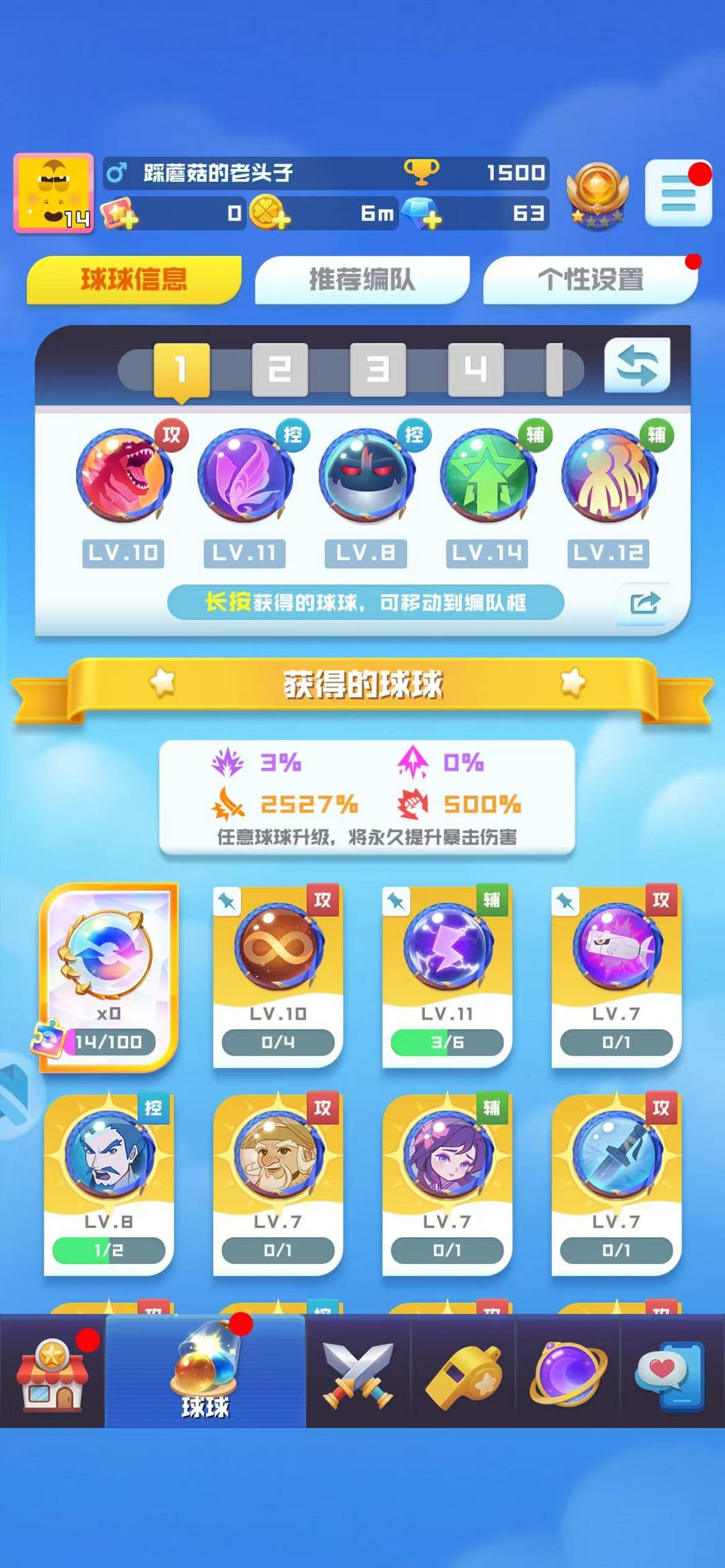The image size is (725, 1568).
Task: Open the hamburger menu in the top right
Action: (678, 194)
